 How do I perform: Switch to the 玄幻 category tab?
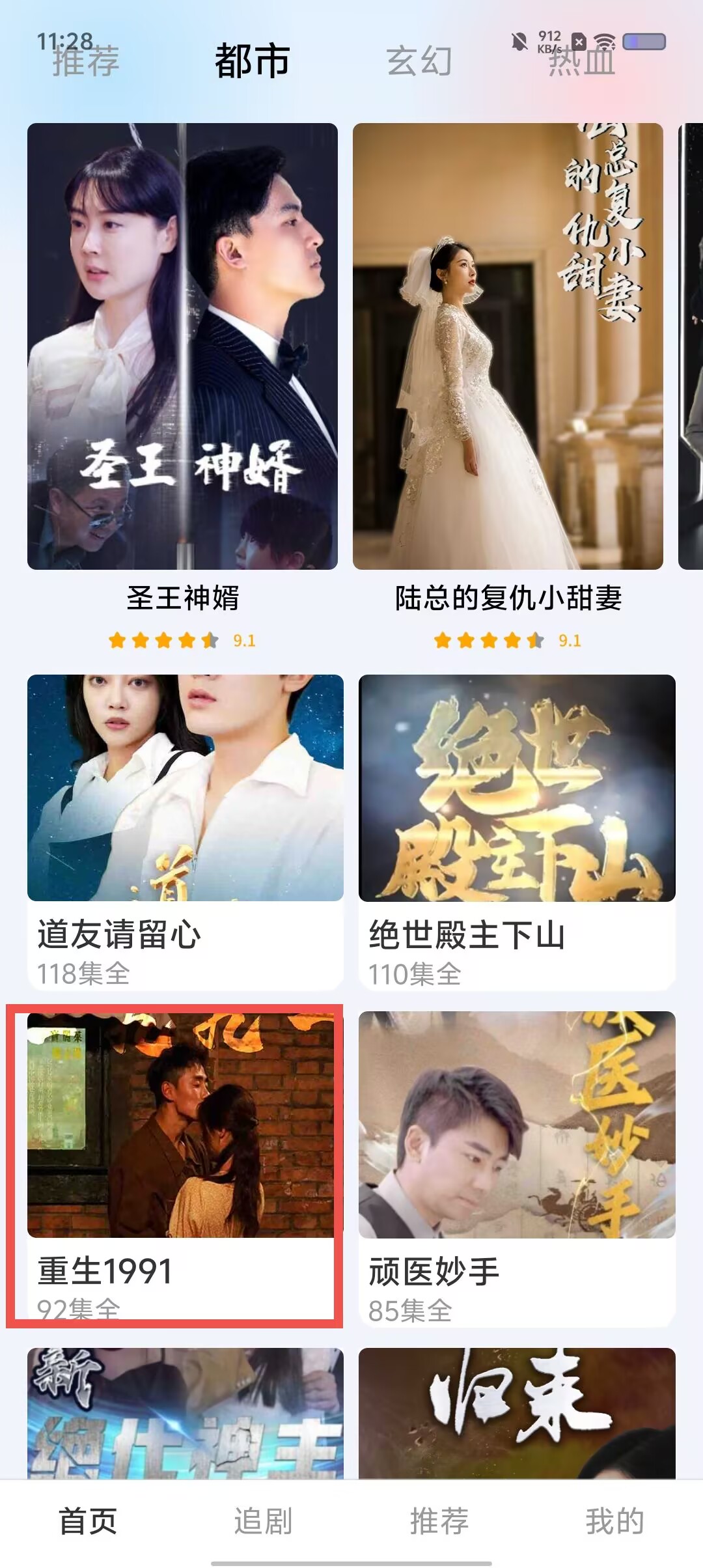419,62
